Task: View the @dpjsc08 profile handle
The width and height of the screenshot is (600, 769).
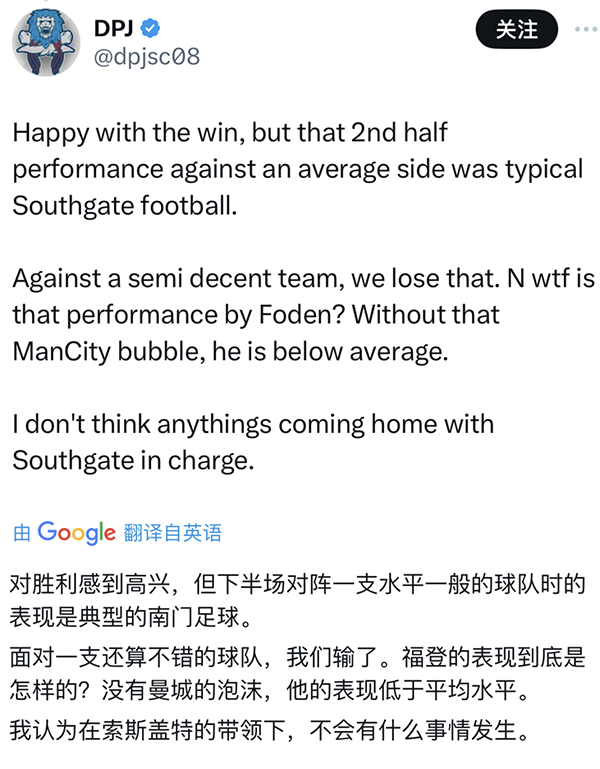Action: point(146,57)
